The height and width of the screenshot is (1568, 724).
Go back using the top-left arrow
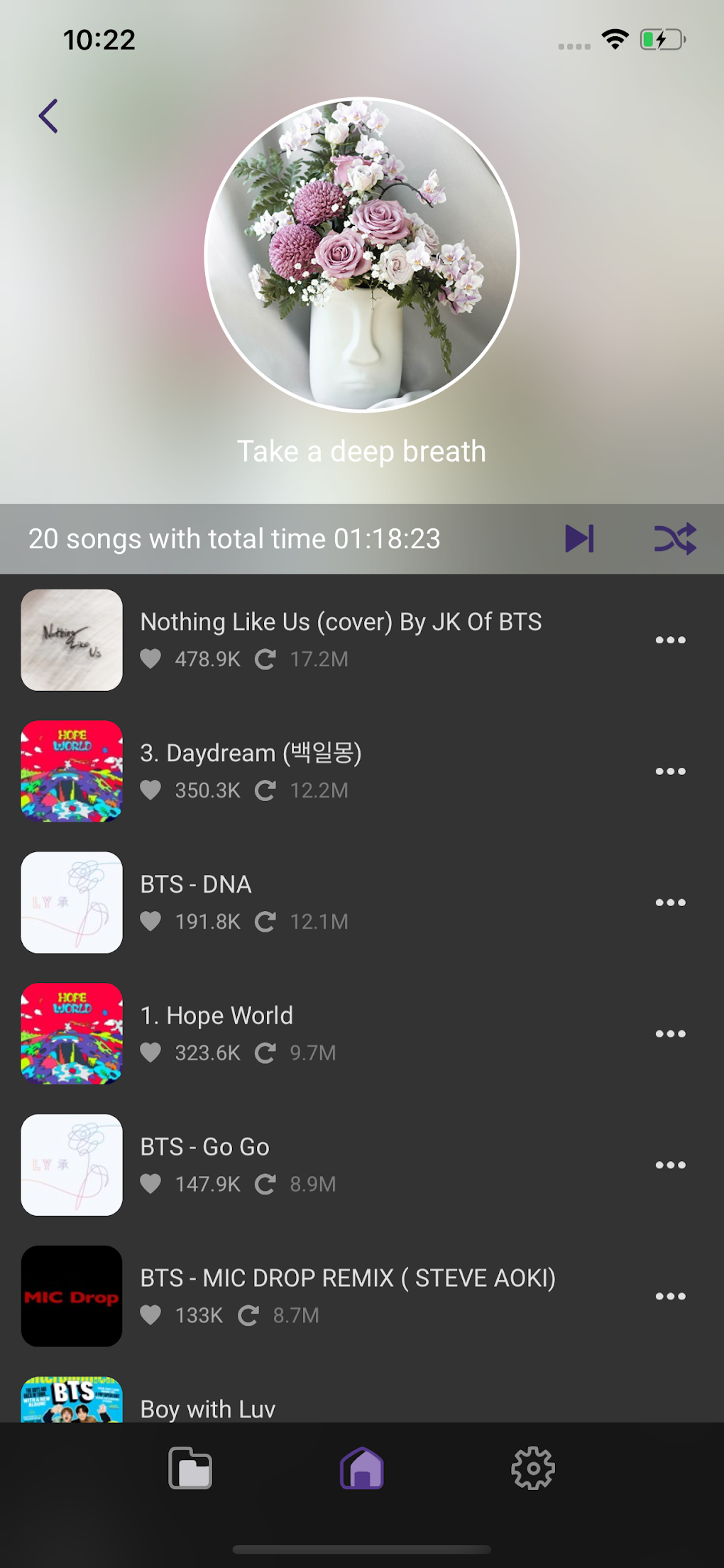48,116
